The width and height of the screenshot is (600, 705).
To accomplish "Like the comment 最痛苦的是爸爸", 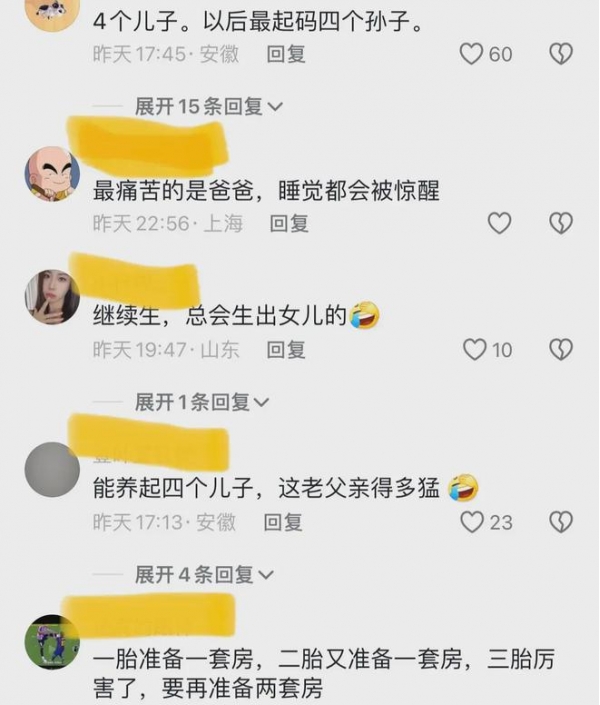I will coord(499,223).
